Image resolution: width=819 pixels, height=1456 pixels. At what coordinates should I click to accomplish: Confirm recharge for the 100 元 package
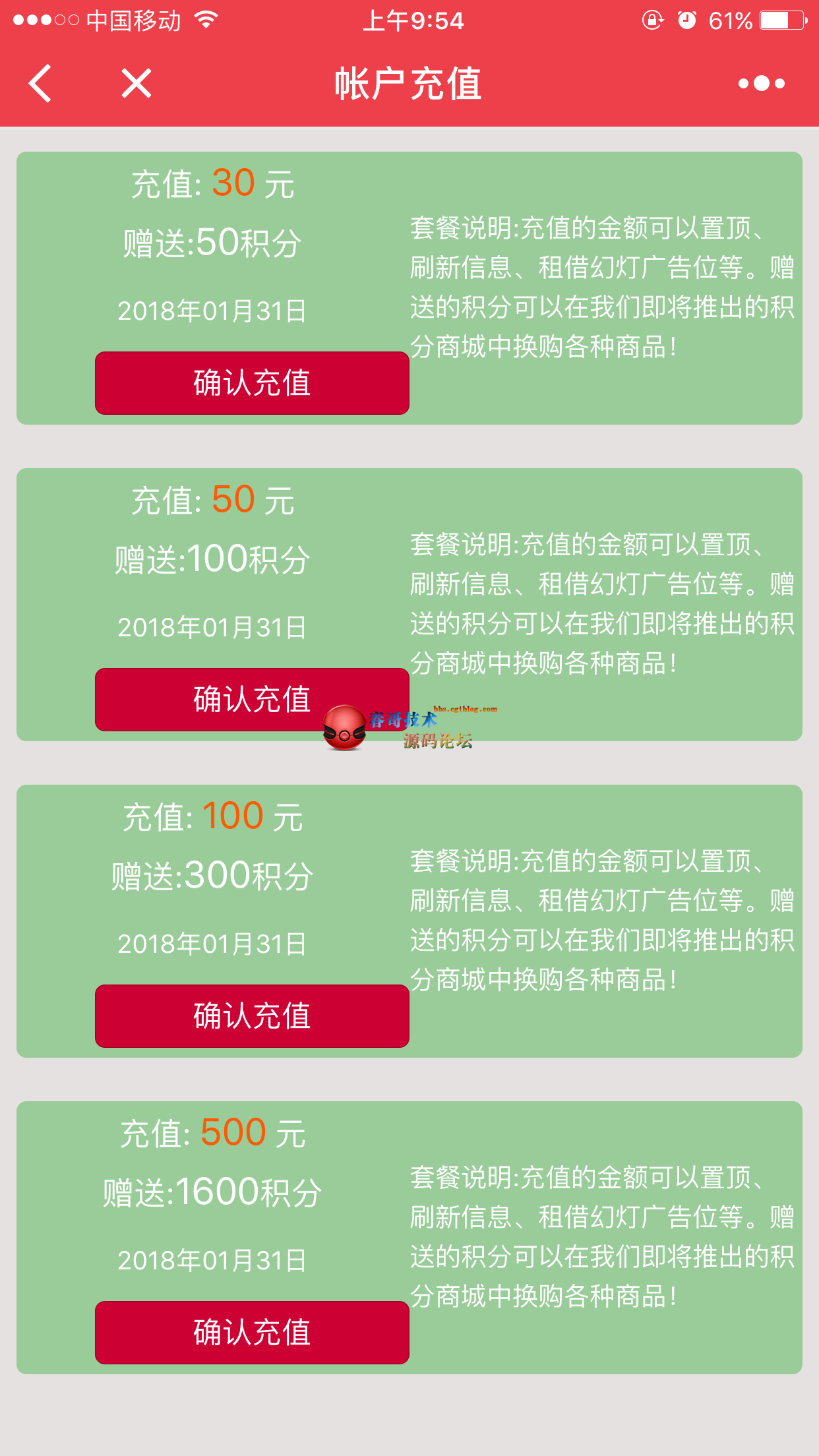point(252,1016)
